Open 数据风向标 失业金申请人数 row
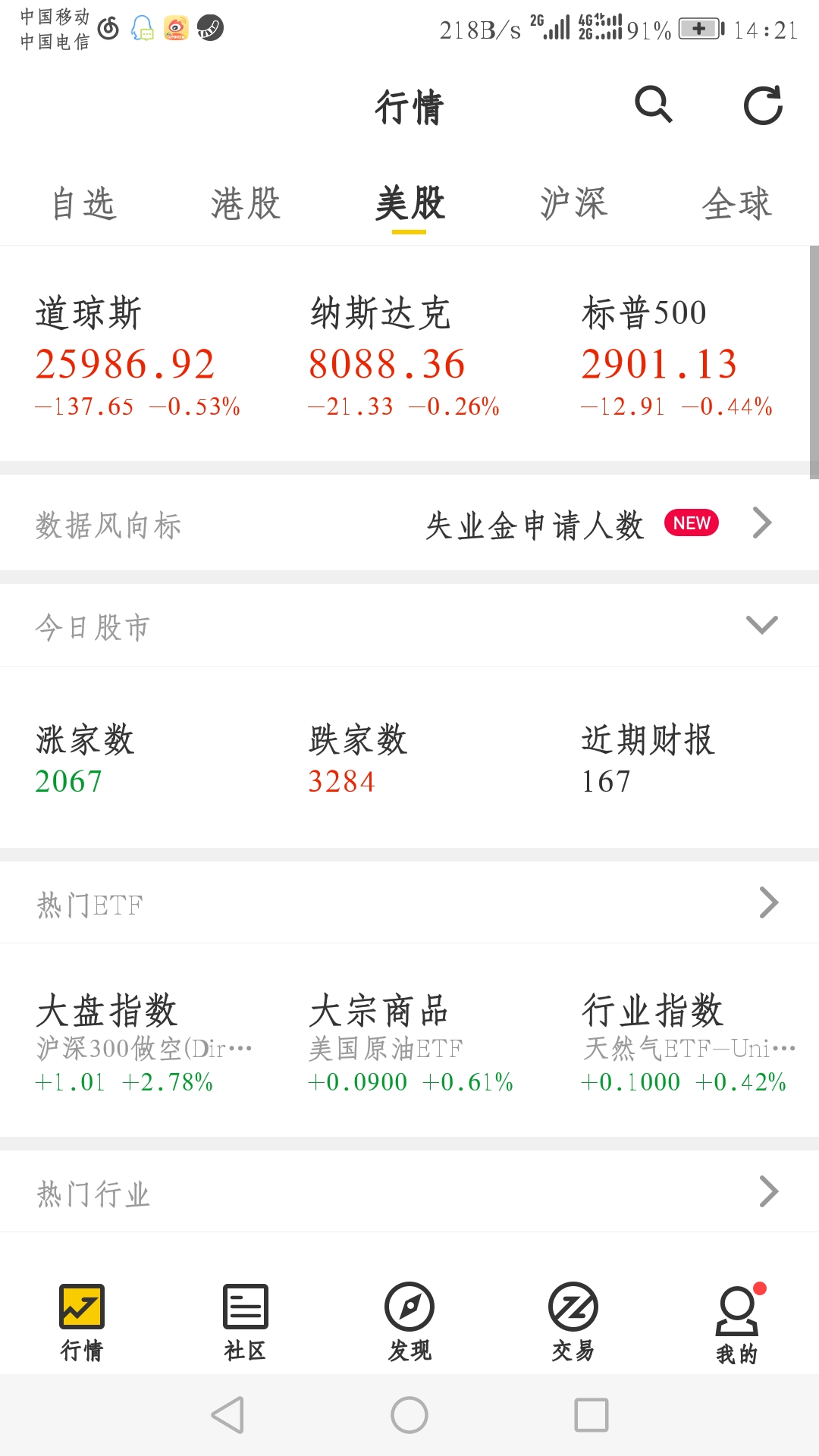Screen dimensions: 819x1456 point(409,523)
